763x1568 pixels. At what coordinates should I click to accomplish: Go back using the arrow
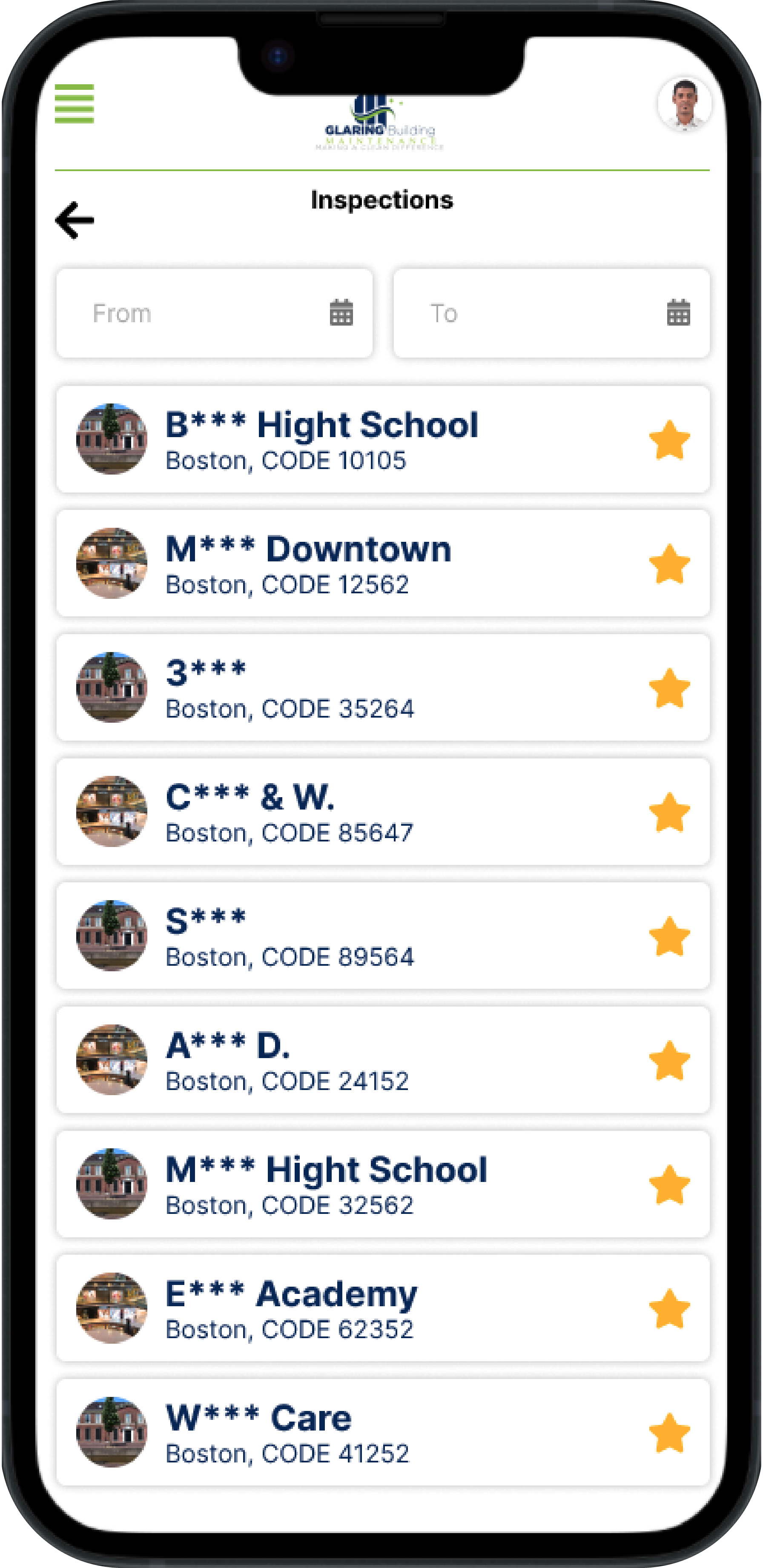pyautogui.click(x=75, y=220)
